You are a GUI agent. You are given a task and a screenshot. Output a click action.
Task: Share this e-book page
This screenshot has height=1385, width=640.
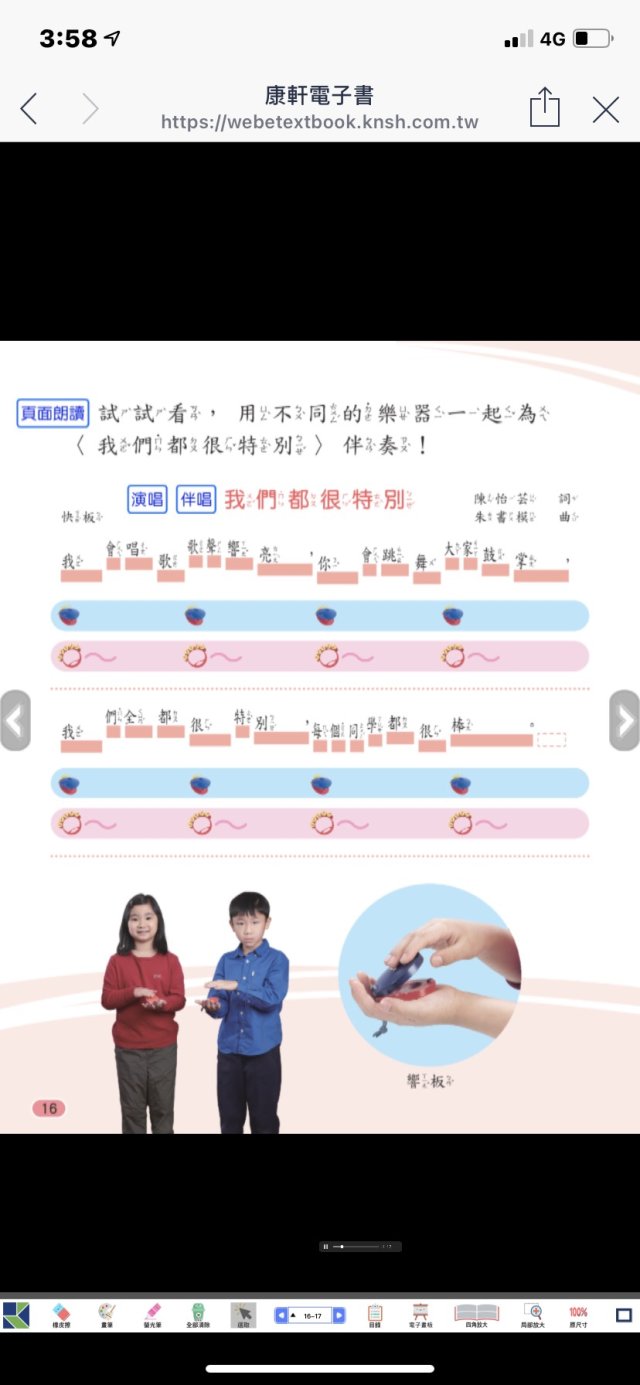pyautogui.click(x=544, y=107)
